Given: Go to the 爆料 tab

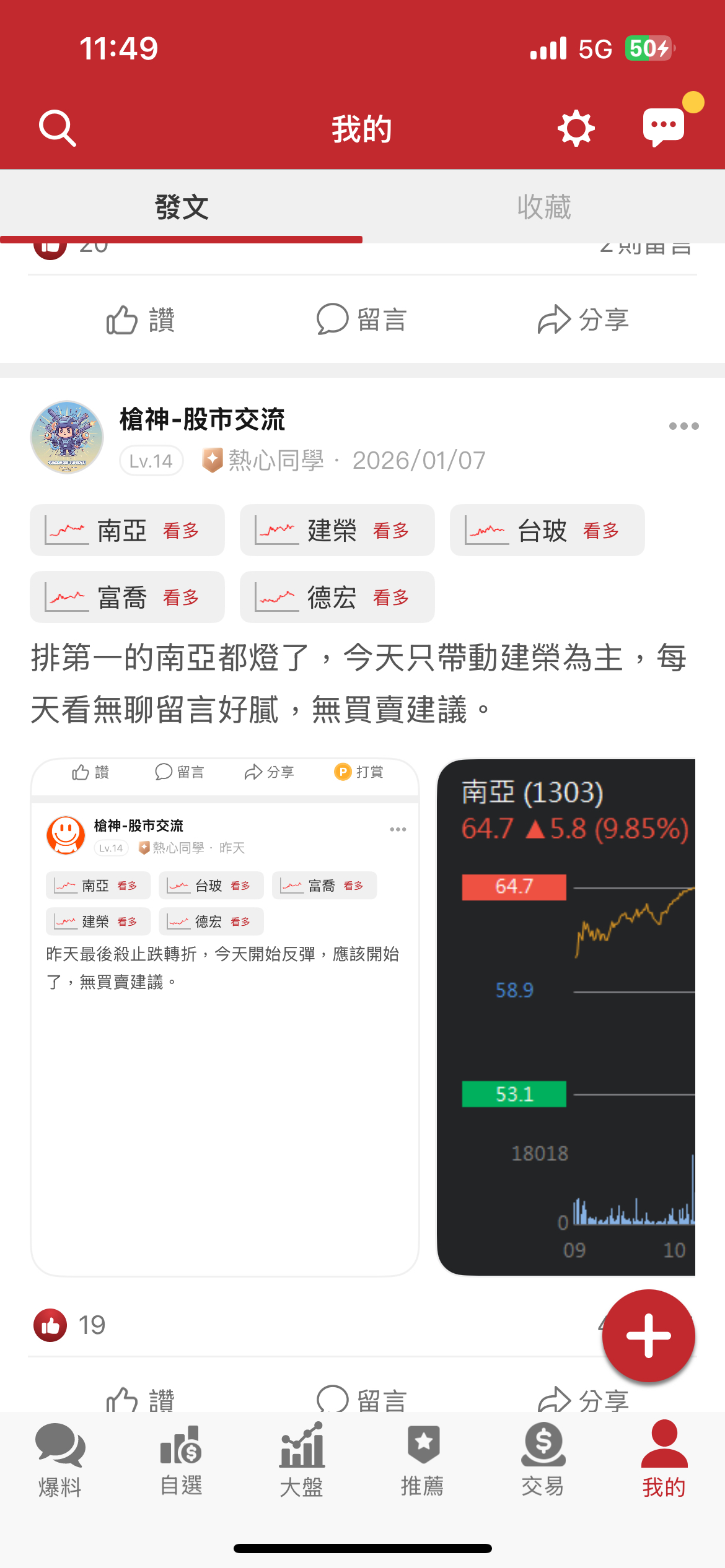Looking at the screenshot, I should [x=60, y=1461].
